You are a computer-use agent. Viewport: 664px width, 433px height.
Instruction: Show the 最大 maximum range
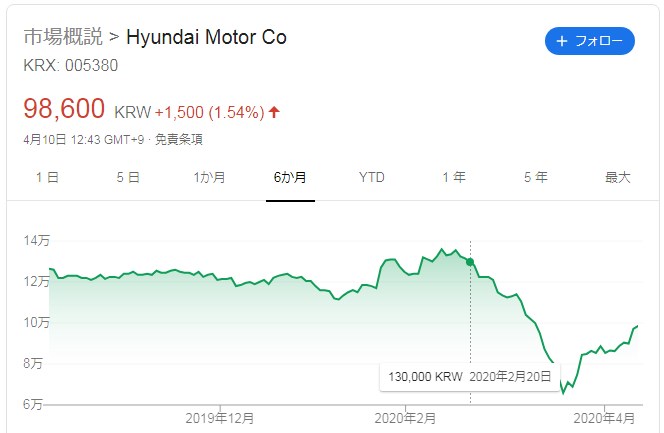pos(617,177)
